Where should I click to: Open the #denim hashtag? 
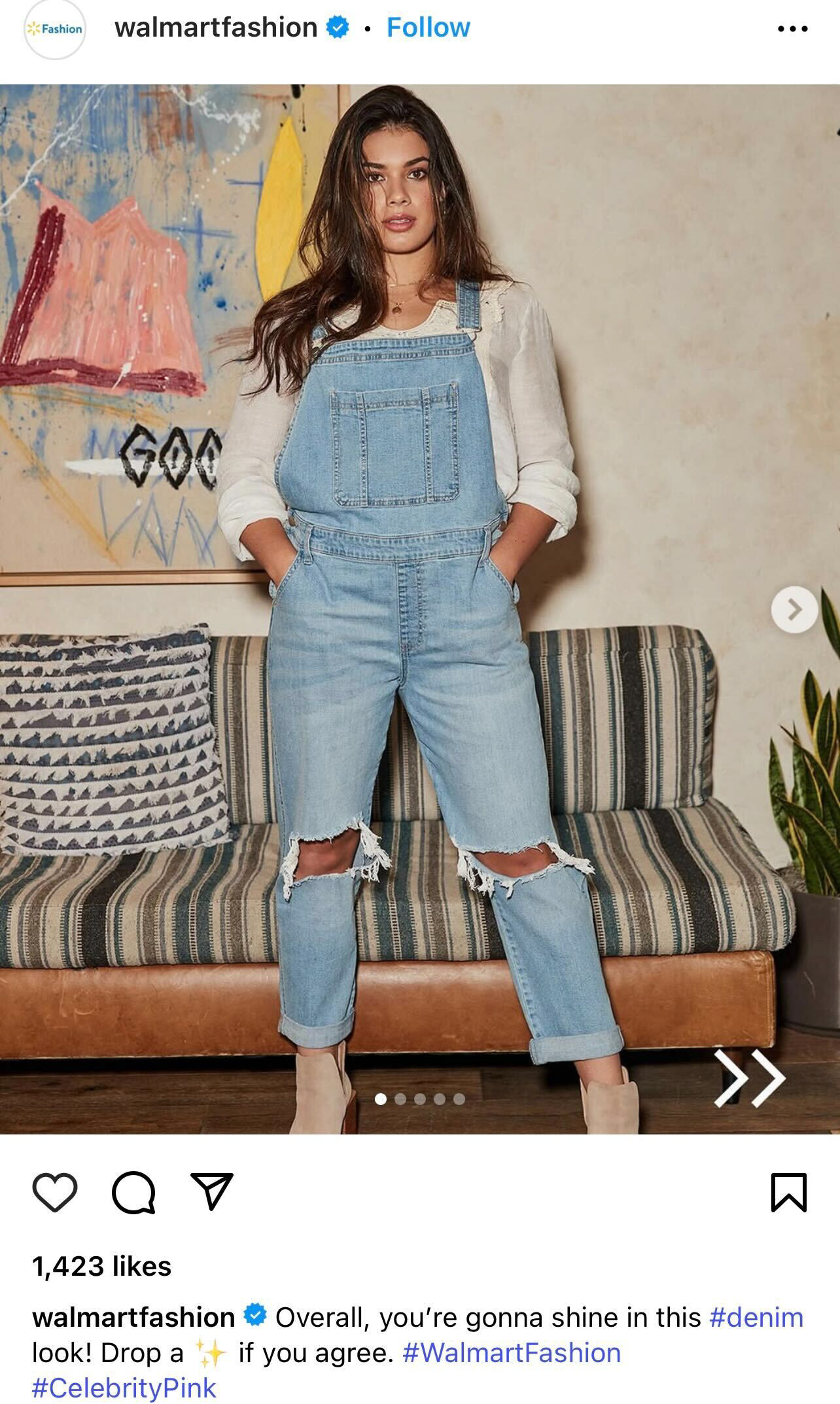click(756, 1317)
